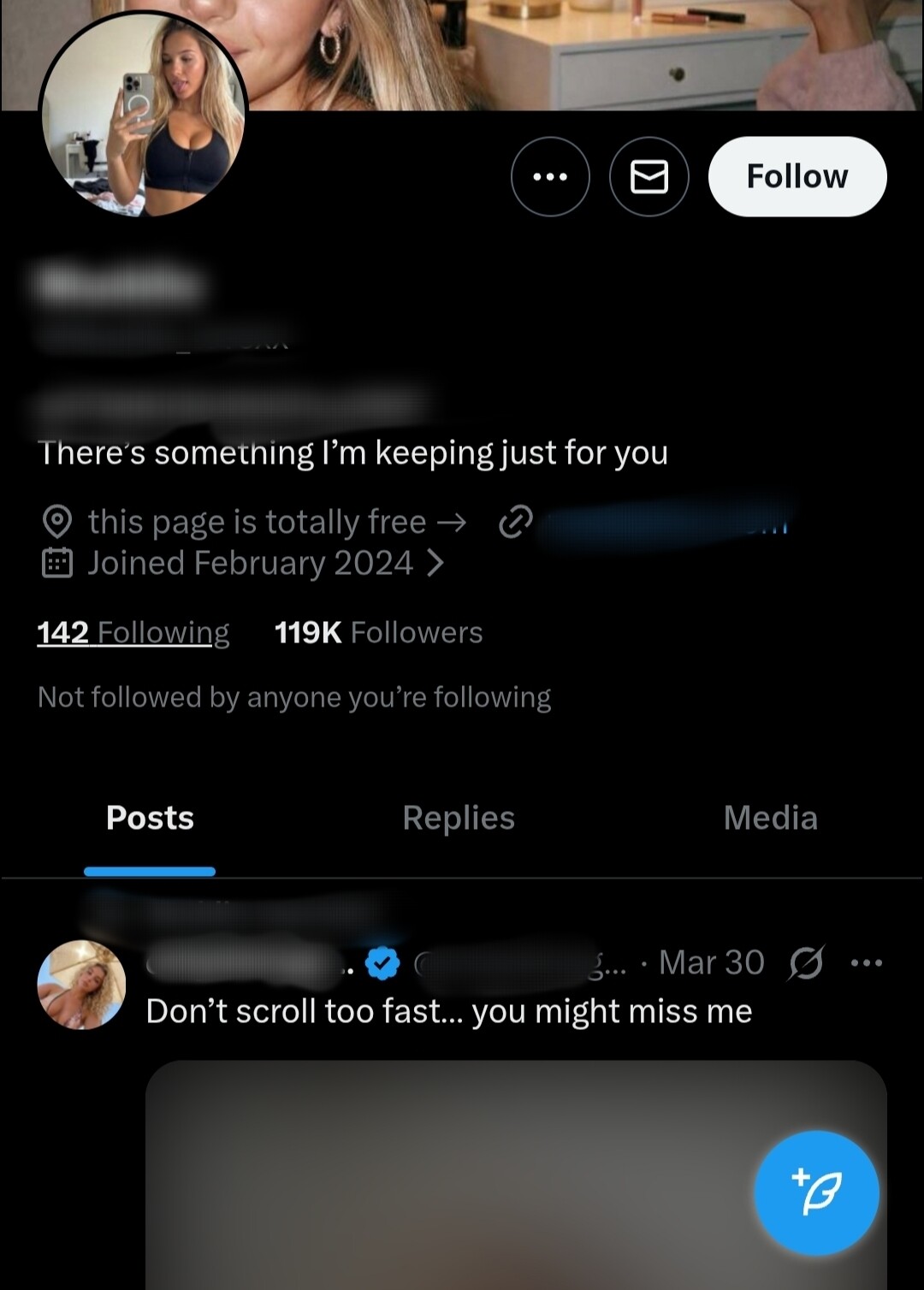View the 119K Followers list
The width and height of the screenshot is (924, 1290).
pyautogui.click(x=378, y=632)
